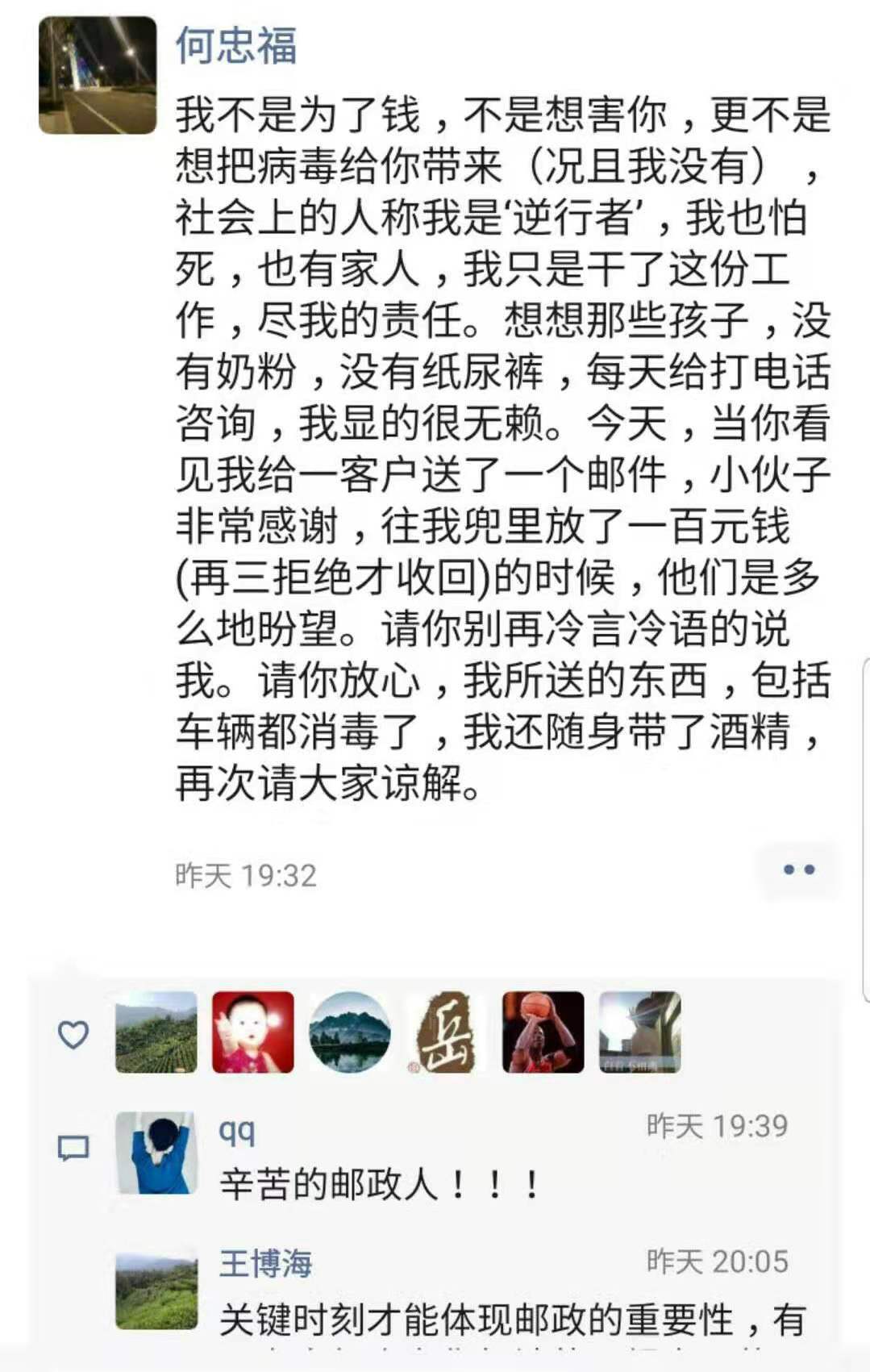Reply to qq's comment 辛苦的邮政人
This screenshot has width=870, height=1372.
(x=379, y=1184)
